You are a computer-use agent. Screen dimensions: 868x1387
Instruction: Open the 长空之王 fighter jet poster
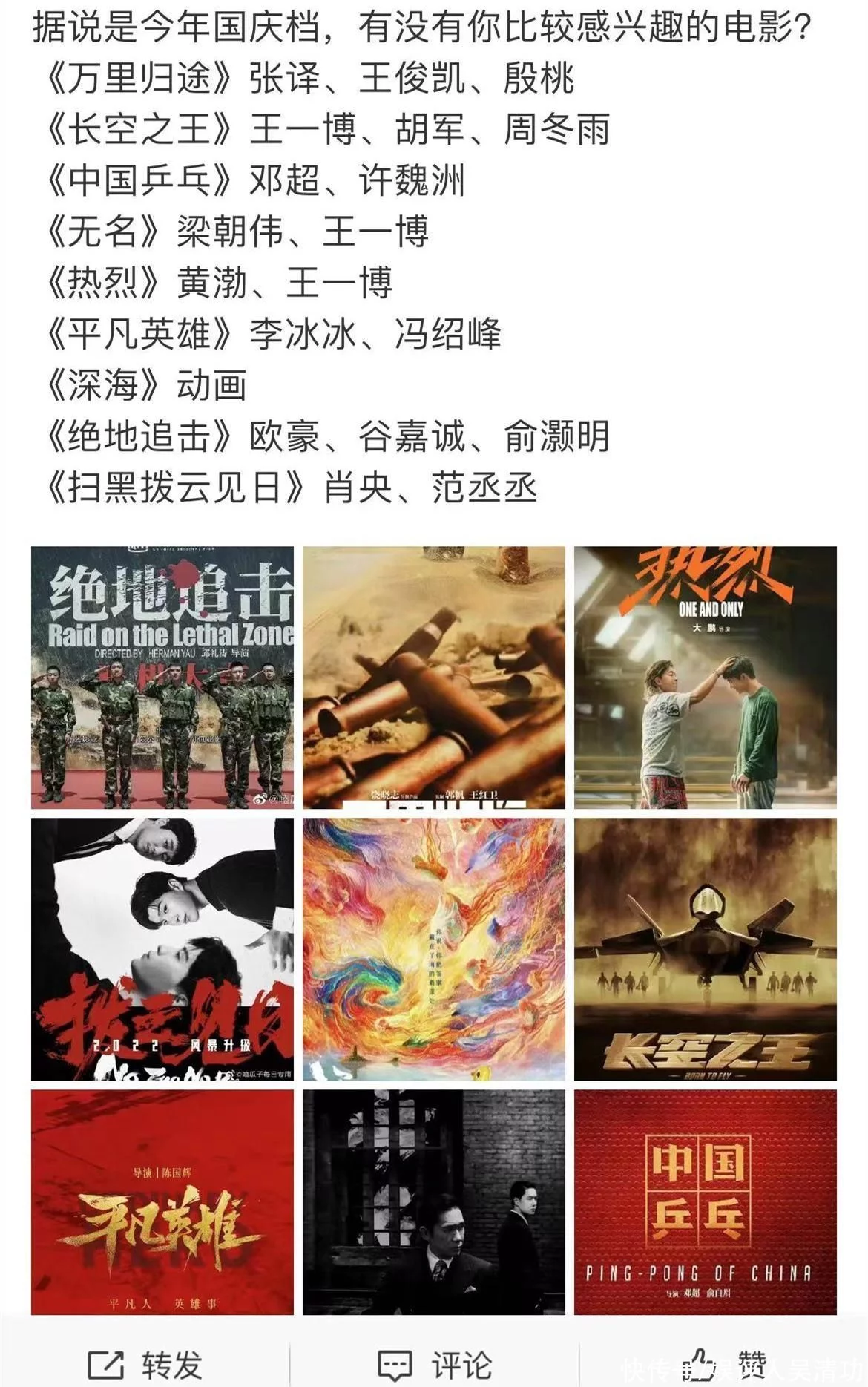click(x=705, y=948)
